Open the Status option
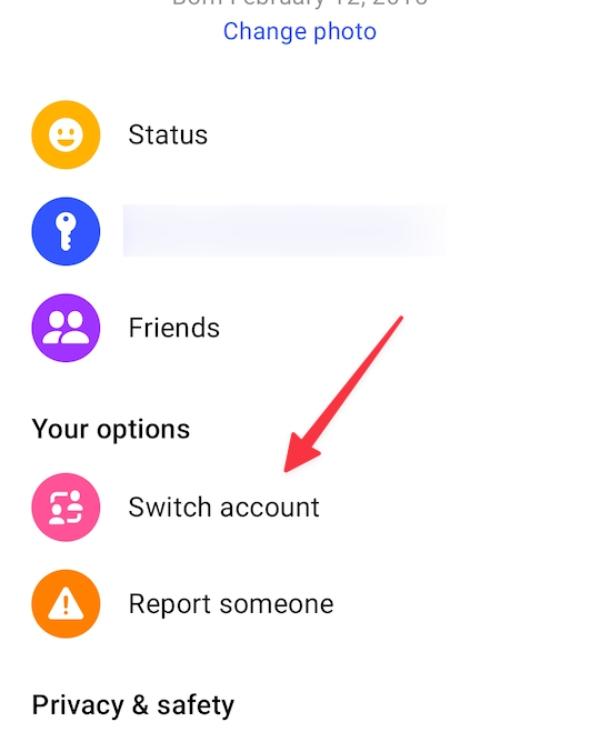The image size is (600, 742). coord(167,135)
